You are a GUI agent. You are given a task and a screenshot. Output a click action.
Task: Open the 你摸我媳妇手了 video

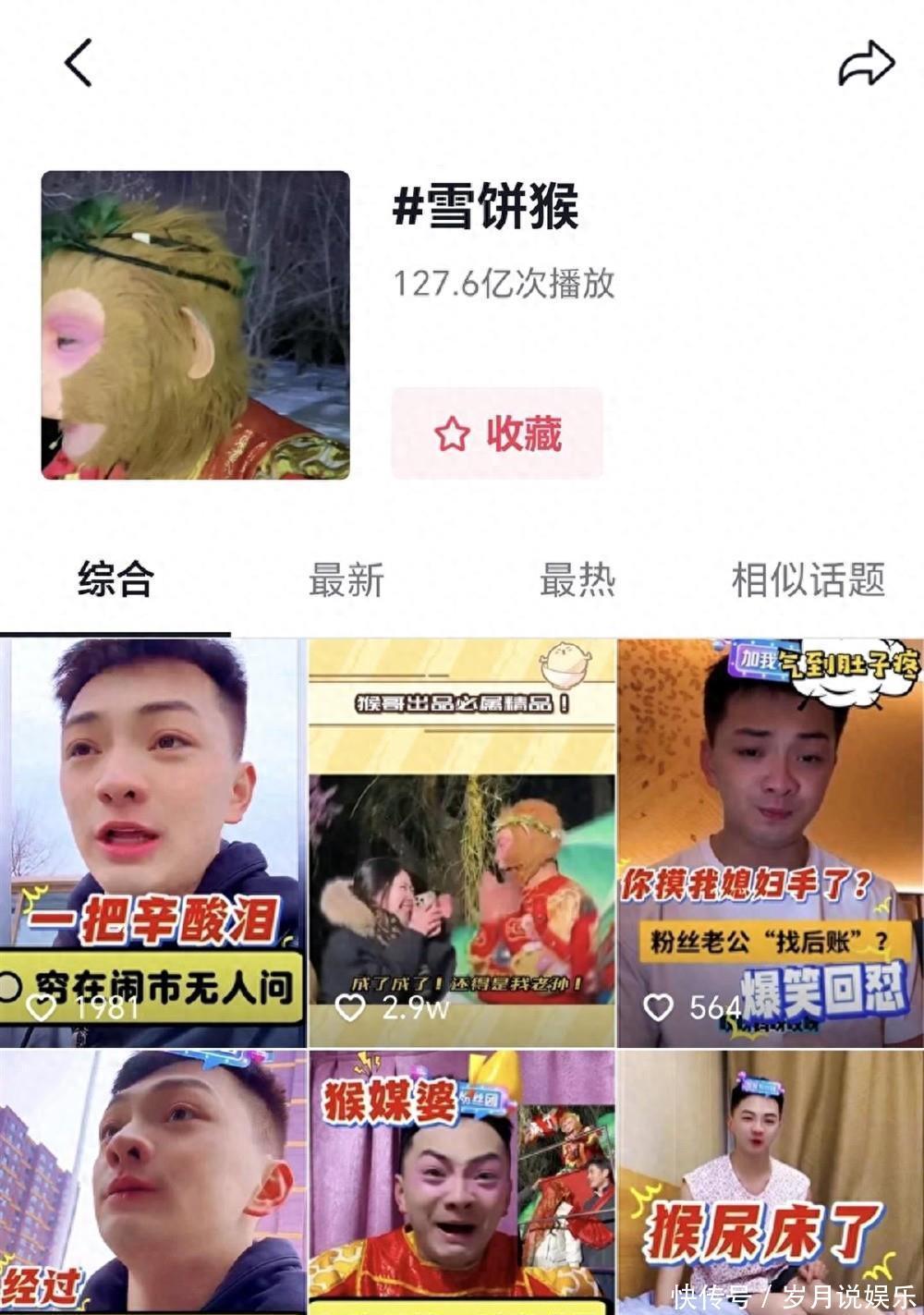click(770, 841)
